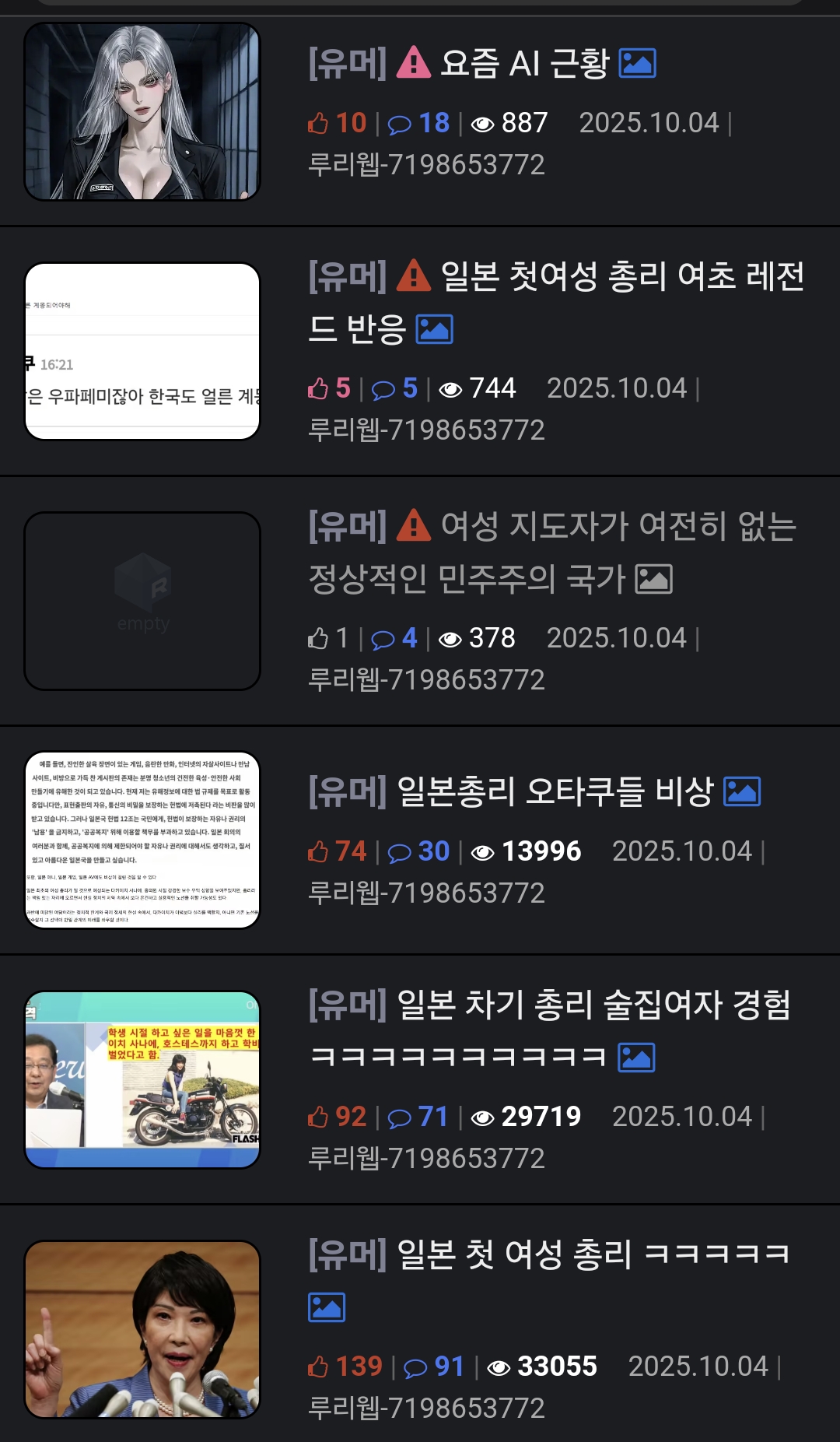
Task: Tap thumbnail of 일본총리 오타쿠들 비상 post
Action: (x=142, y=840)
